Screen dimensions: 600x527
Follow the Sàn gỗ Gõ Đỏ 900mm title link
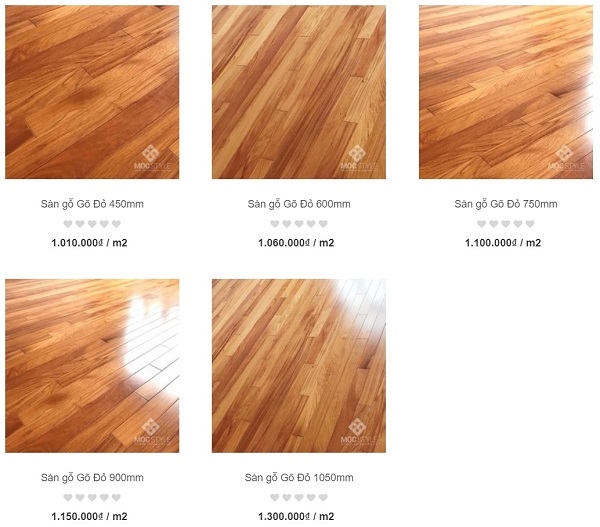(92, 478)
